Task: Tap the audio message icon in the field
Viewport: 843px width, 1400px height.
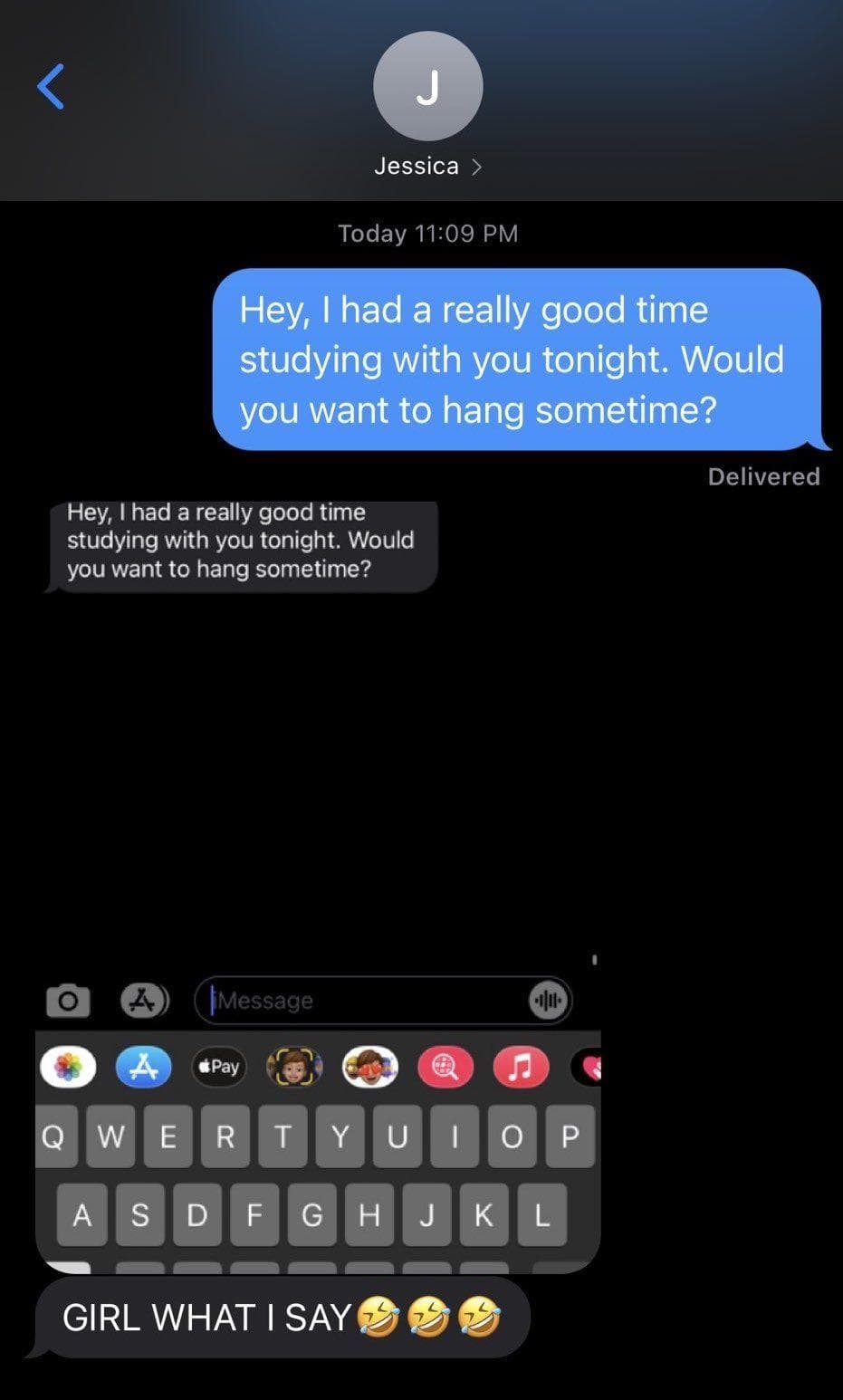Action: click(551, 1000)
